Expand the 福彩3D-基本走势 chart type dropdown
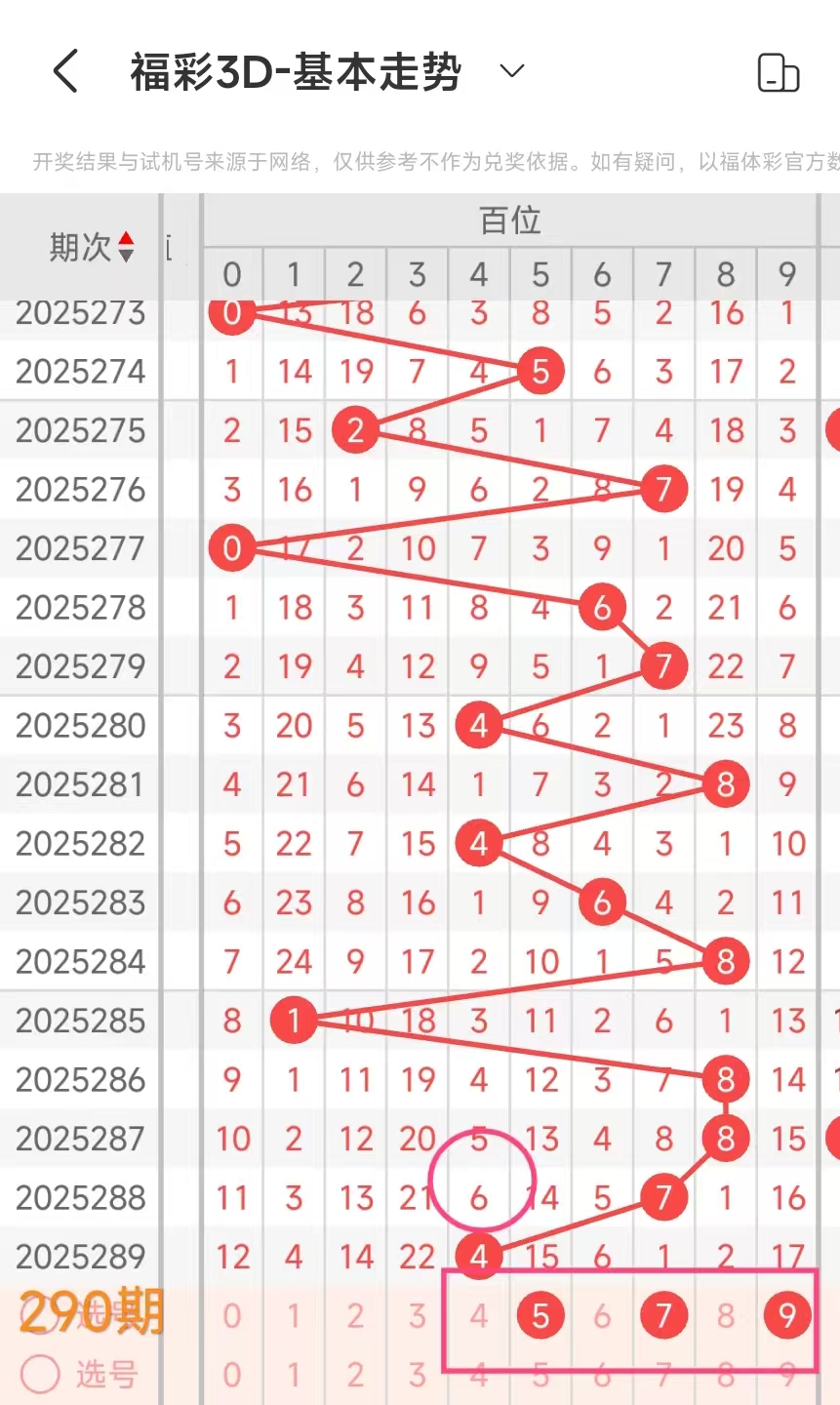The width and height of the screenshot is (840, 1405). click(512, 70)
